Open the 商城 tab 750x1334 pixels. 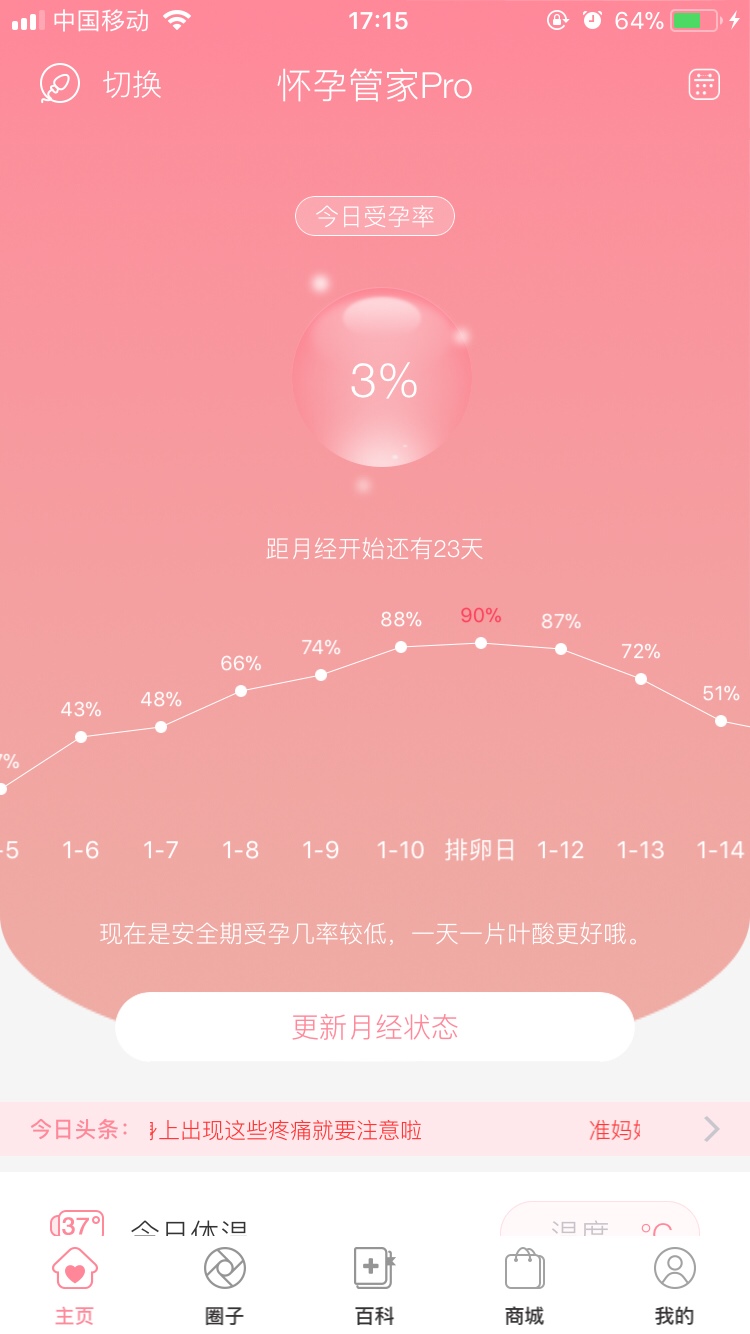[524, 1286]
